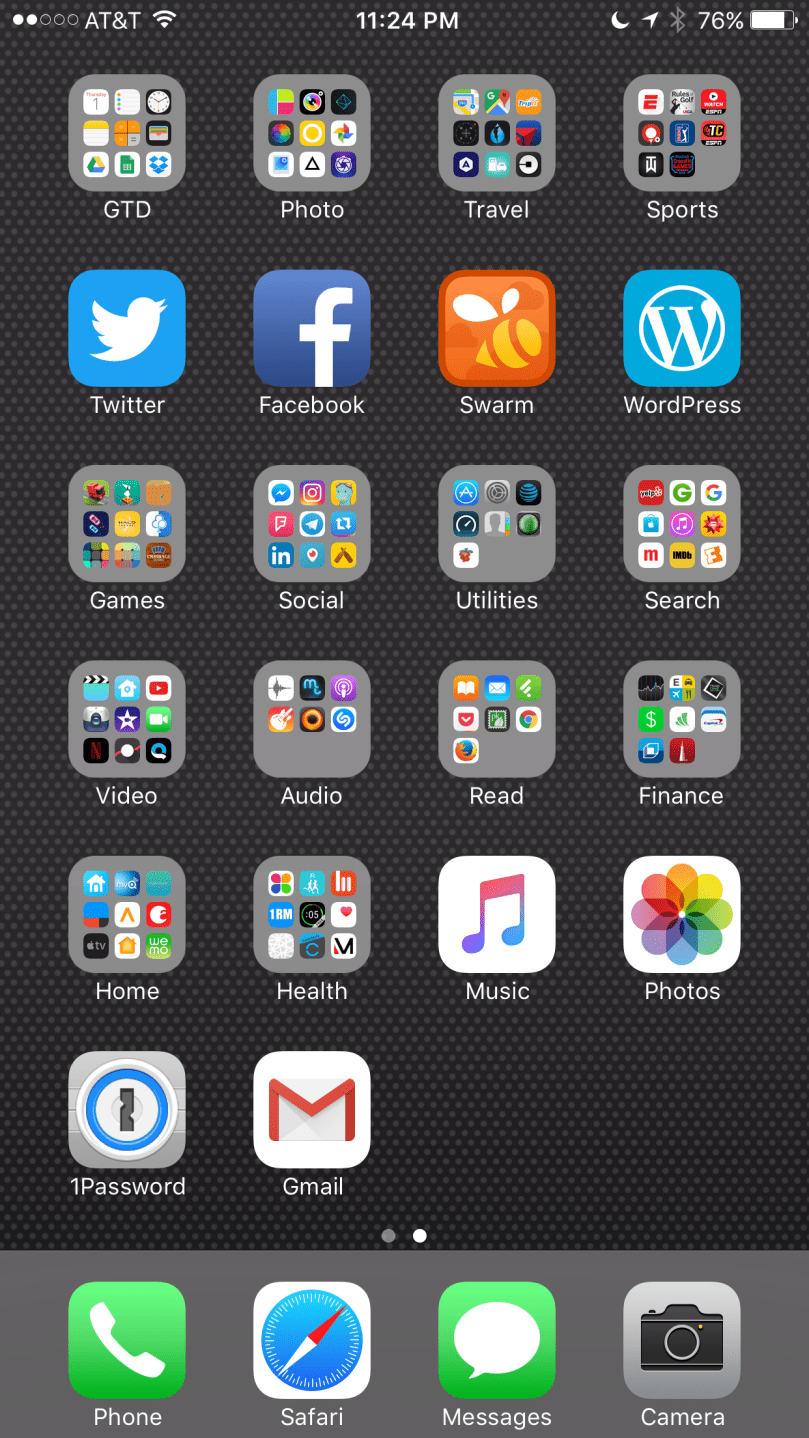This screenshot has width=809, height=1438.
Task: Open the GTD folder
Action: coord(127,133)
